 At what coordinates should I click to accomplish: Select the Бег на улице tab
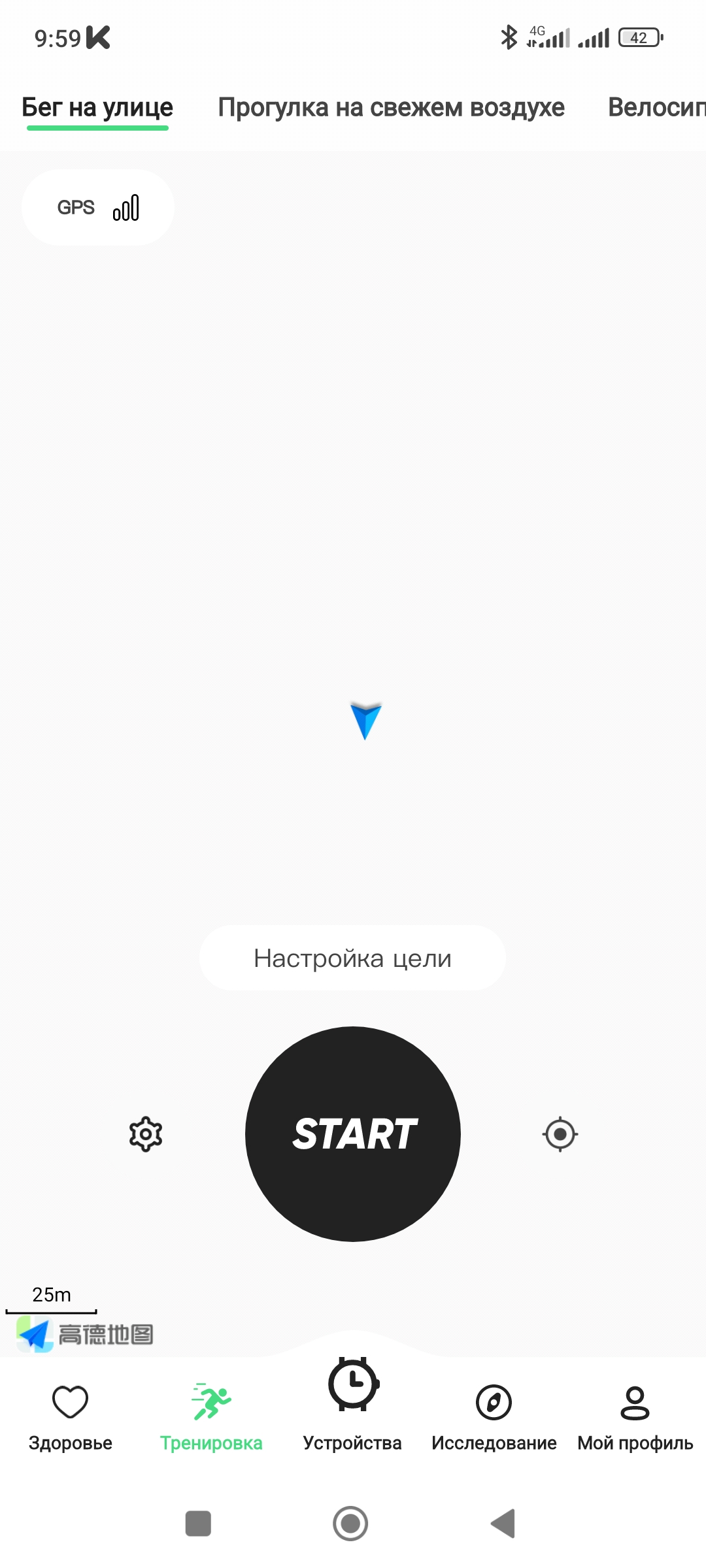click(97, 107)
